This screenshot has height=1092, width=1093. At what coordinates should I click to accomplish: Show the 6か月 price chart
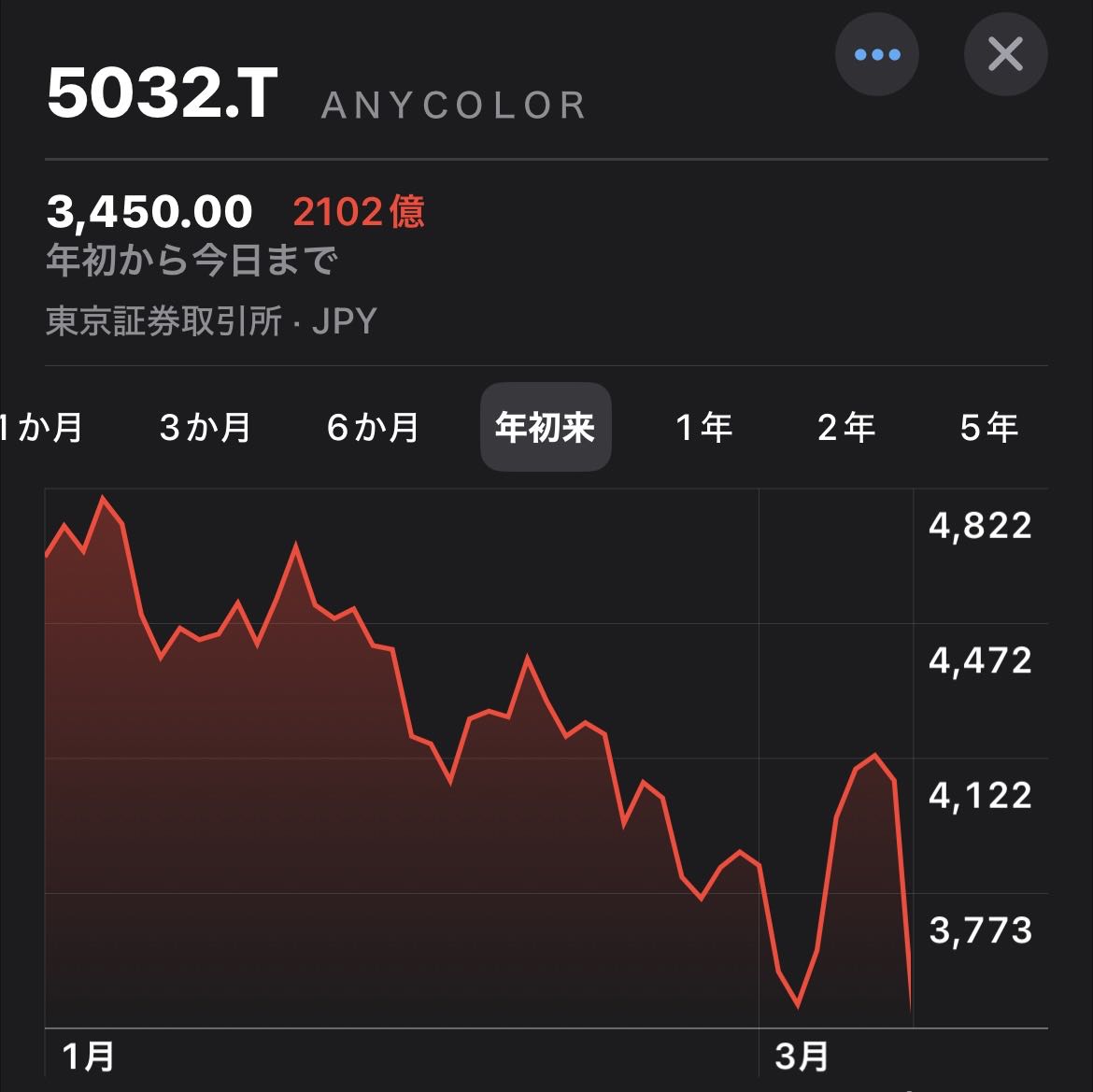(x=373, y=428)
